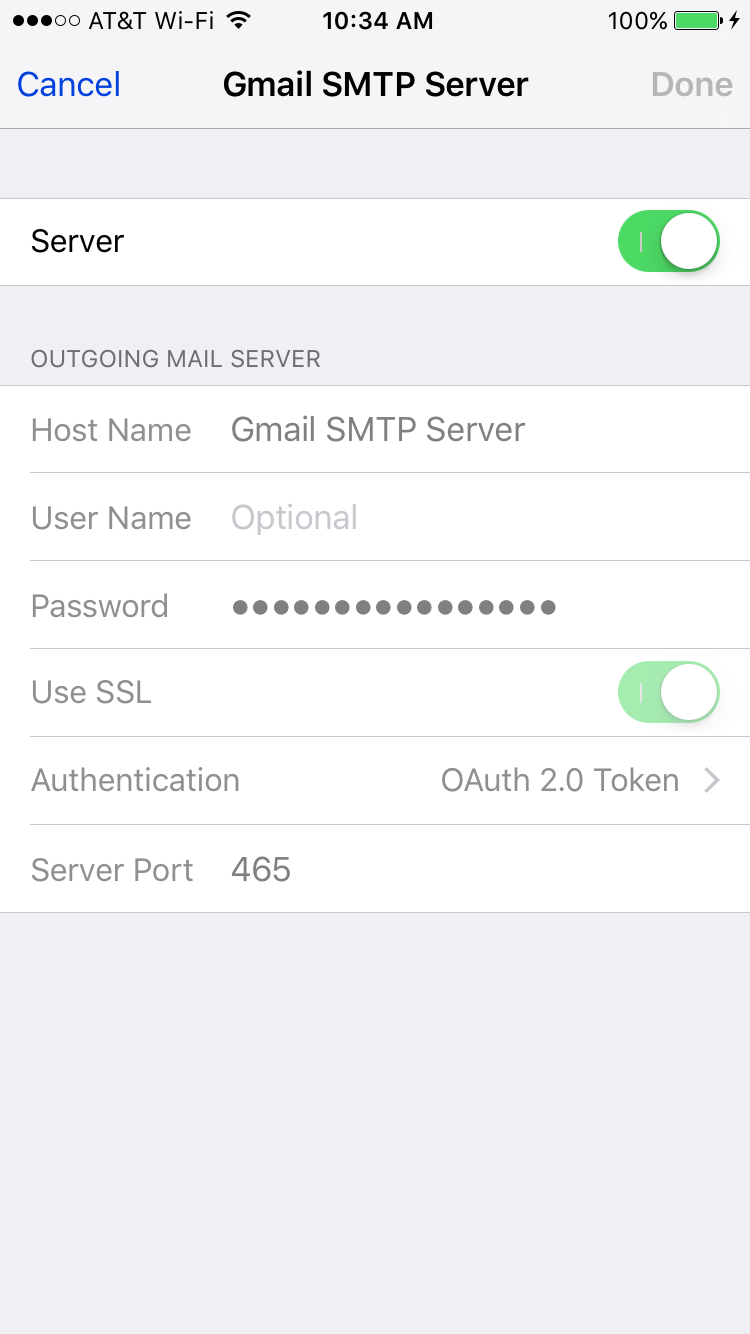Toggle the Use SSL switch
Viewport: 750px width, 1334px height.
pyautogui.click(x=669, y=692)
